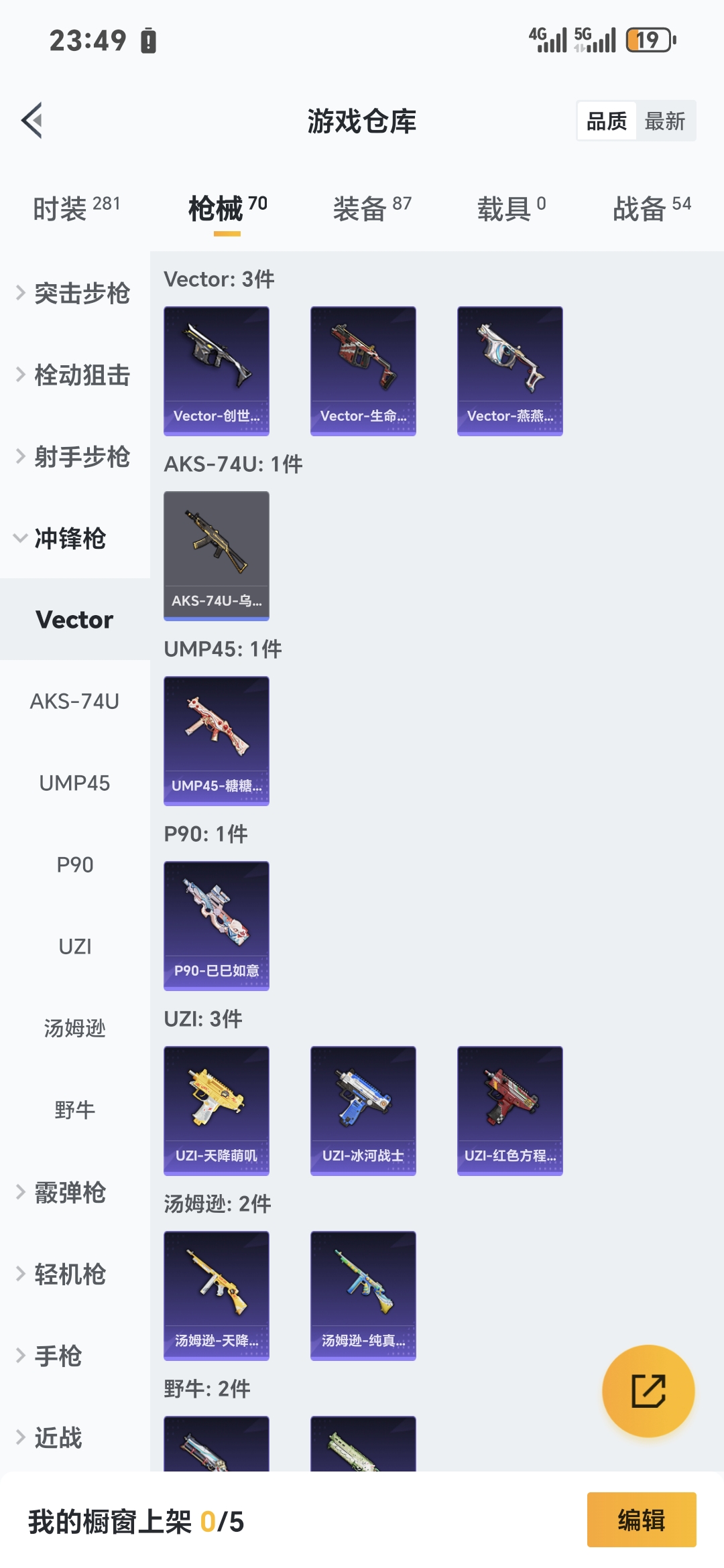Viewport: 724px width, 1568px height.
Task: Tap the 编辑 button
Action: pos(642,1520)
